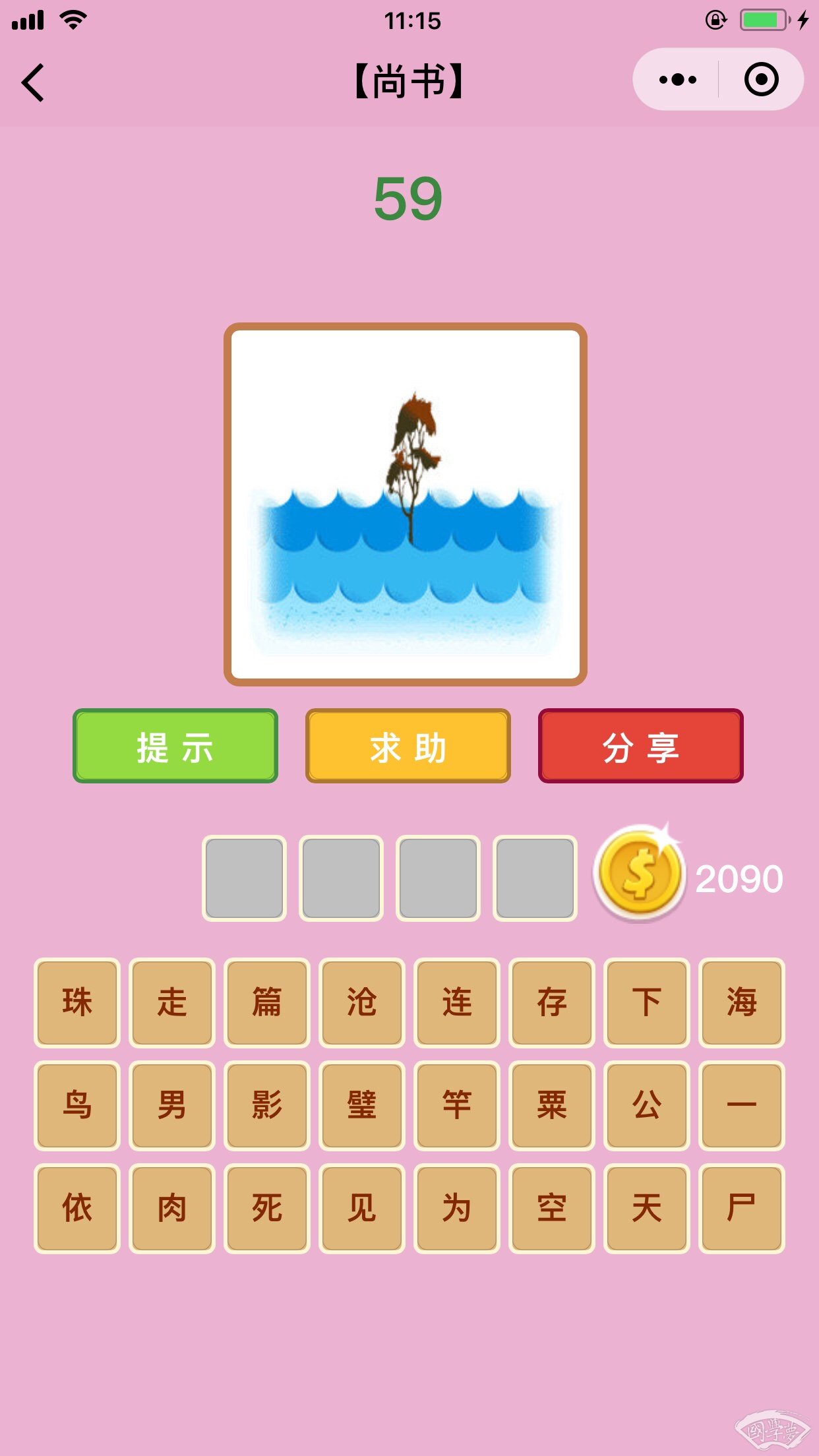This screenshot has height=1456, width=819.
Task: Go back using the back arrow
Action: click(x=33, y=82)
